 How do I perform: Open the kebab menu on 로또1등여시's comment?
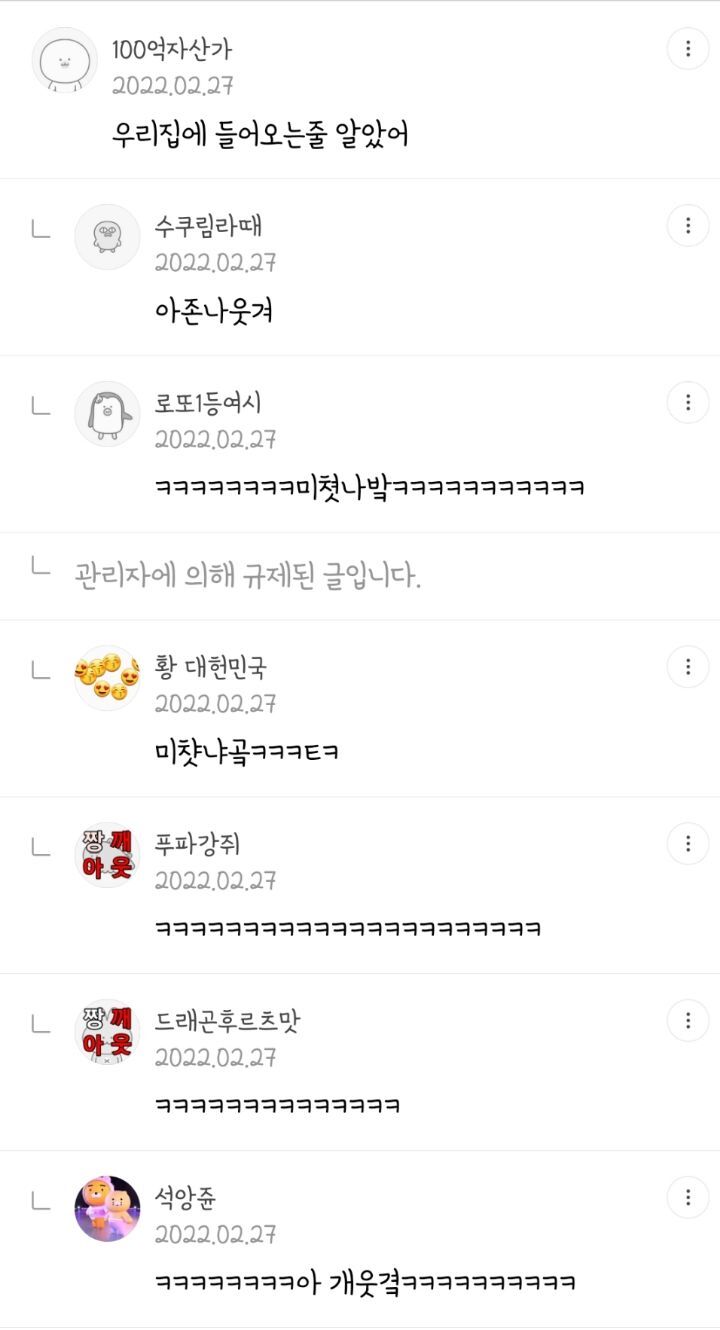(688, 403)
